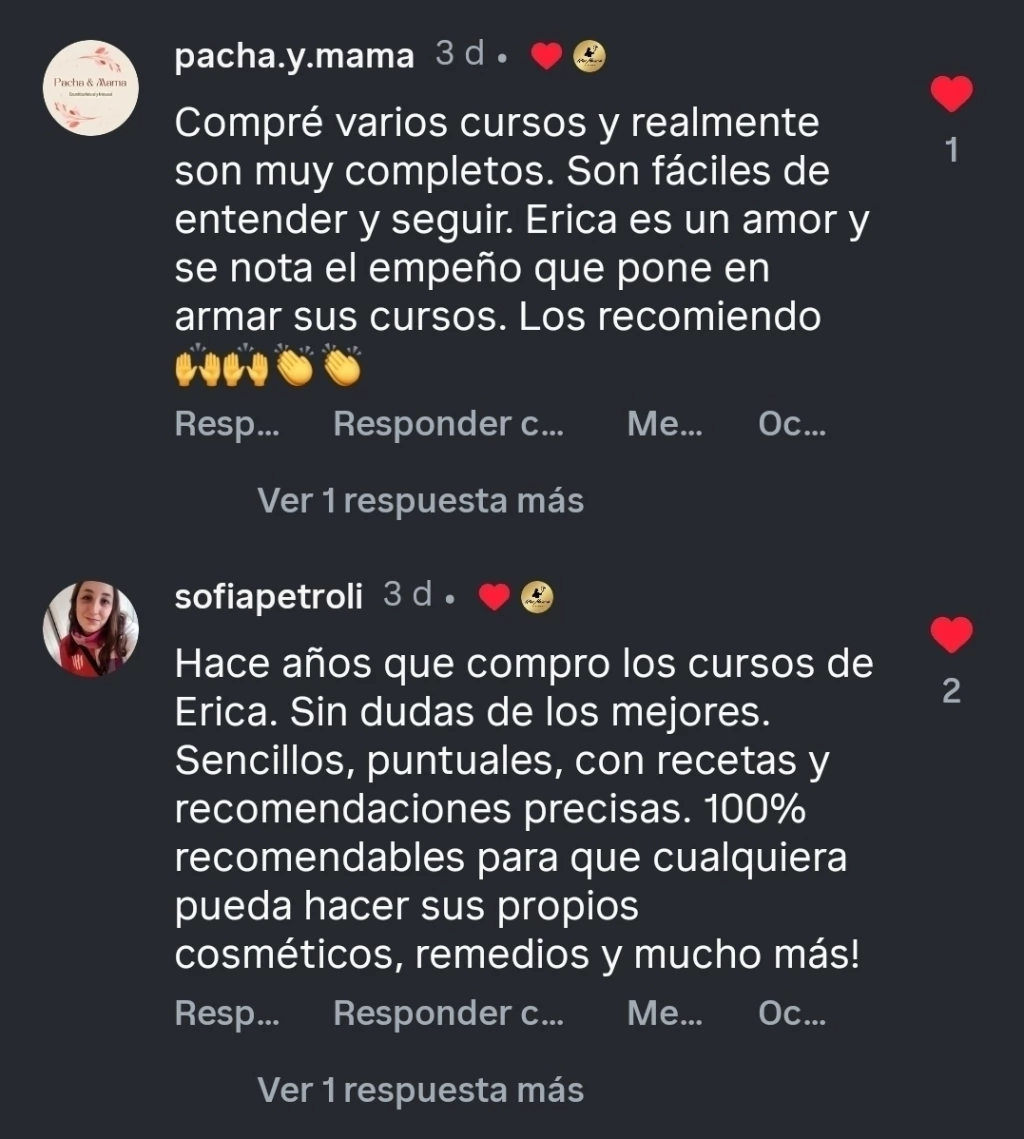This screenshot has width=1024, height=1139.
Task: Tap truncated "Resp..." under pacha.y.mama's comment
Action: click(227, 425)
